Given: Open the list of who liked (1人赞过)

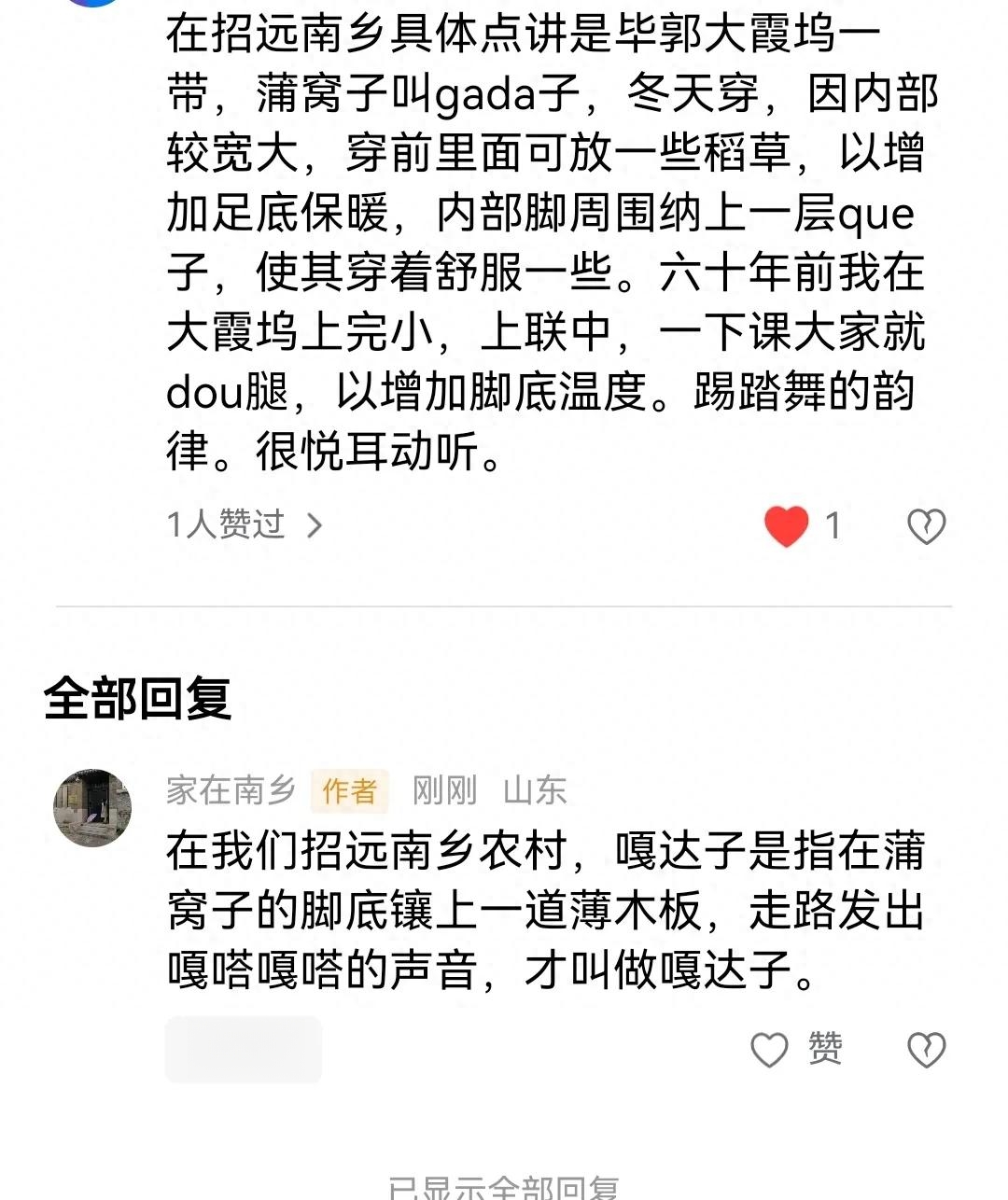Looking at the screenshot, I should (x=244, y=525).
